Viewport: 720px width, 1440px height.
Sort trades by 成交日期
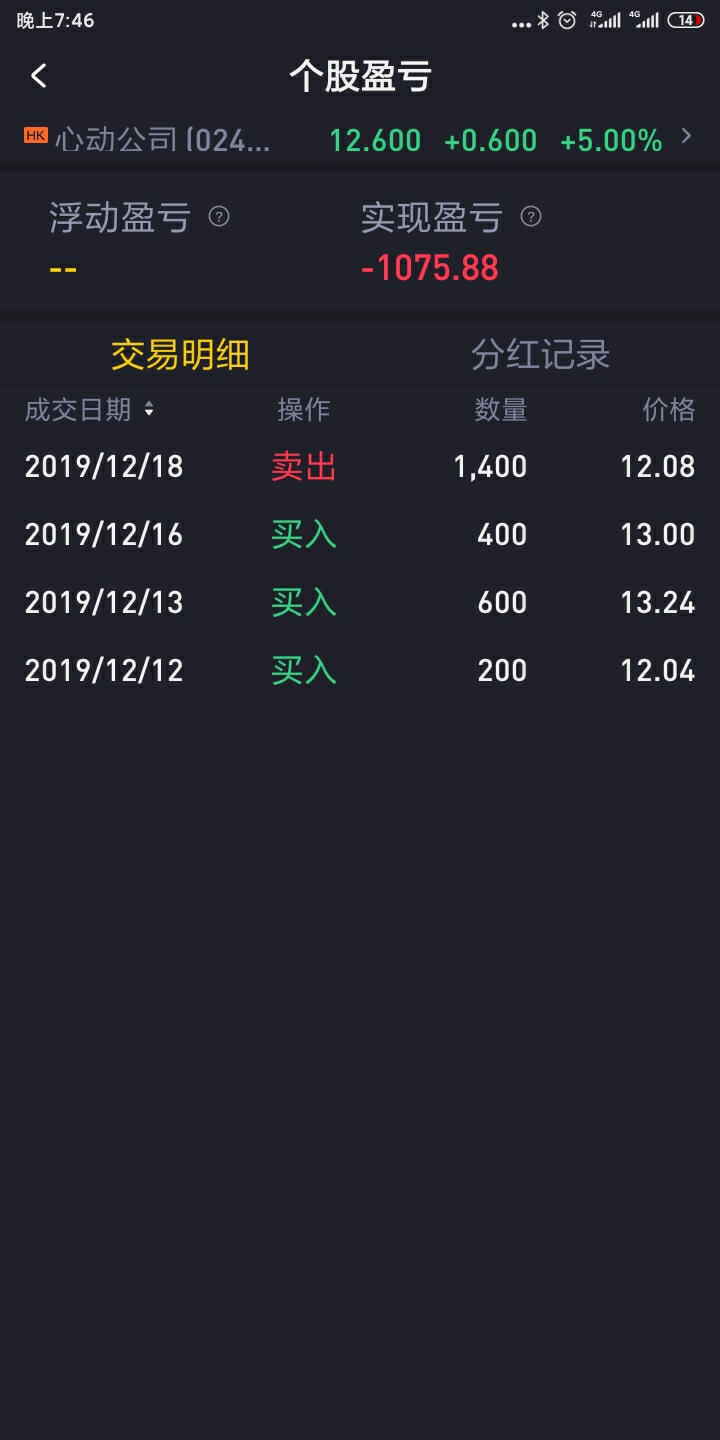coord(90,409)
